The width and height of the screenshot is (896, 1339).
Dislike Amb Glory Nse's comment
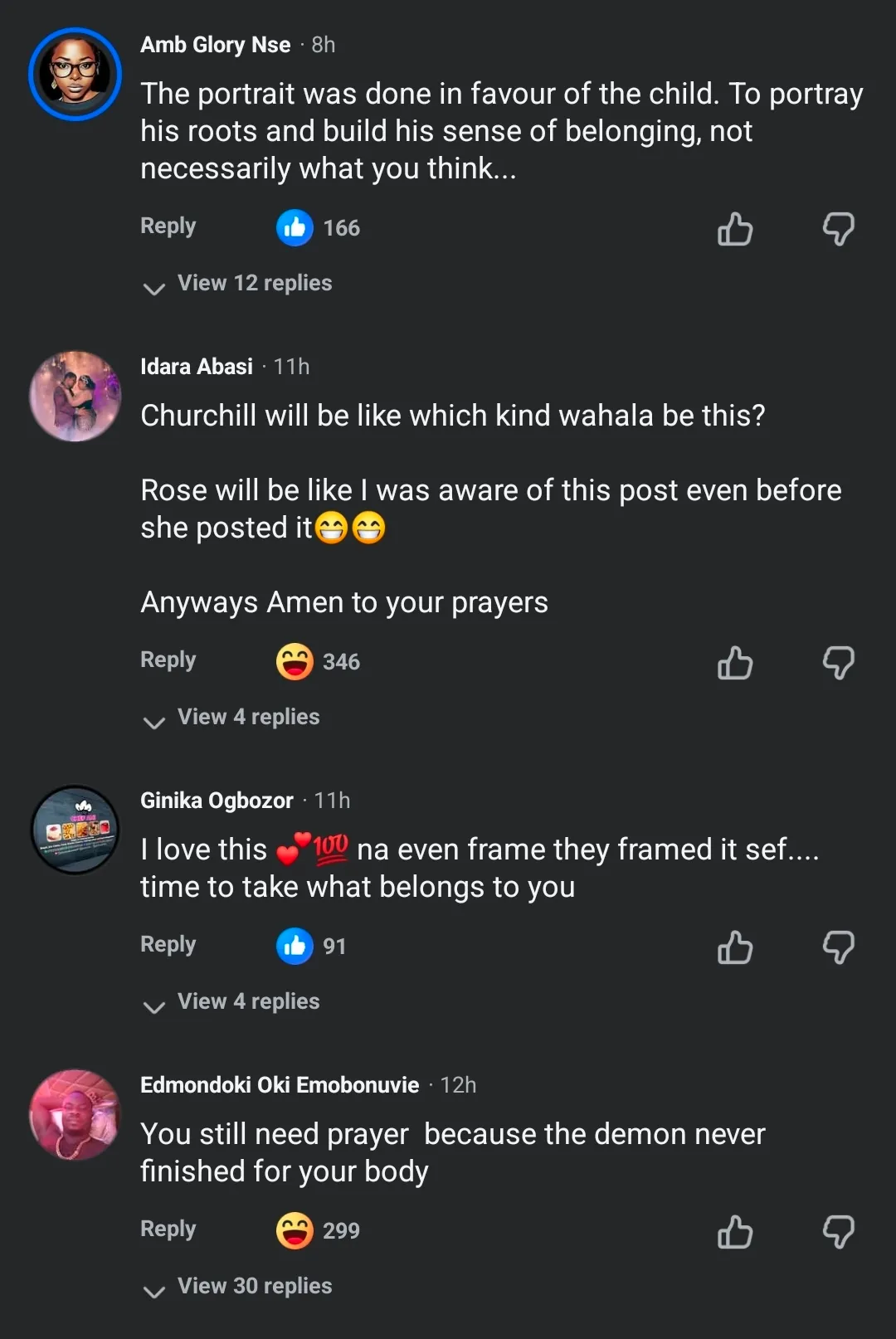click(x=838, y=229)
